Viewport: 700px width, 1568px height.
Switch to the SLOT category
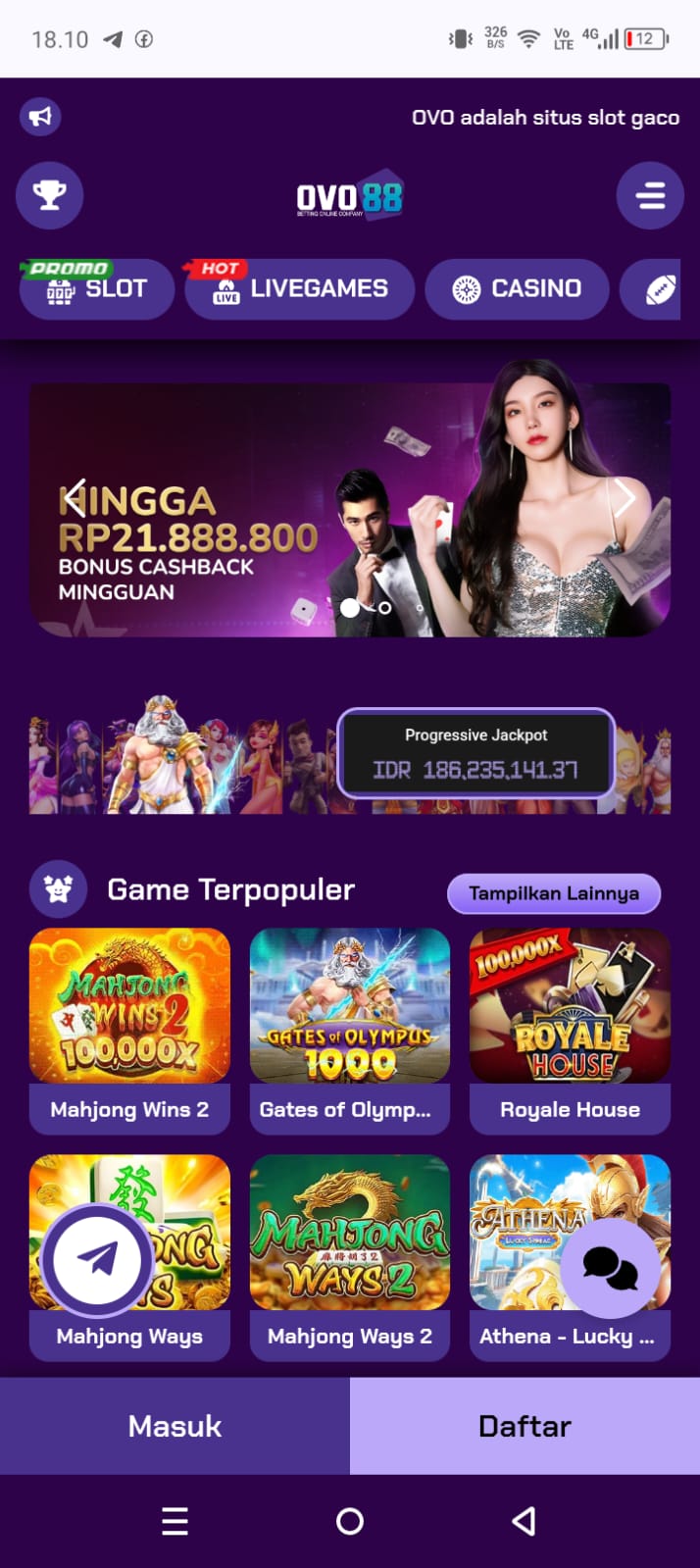pos(97,289)
